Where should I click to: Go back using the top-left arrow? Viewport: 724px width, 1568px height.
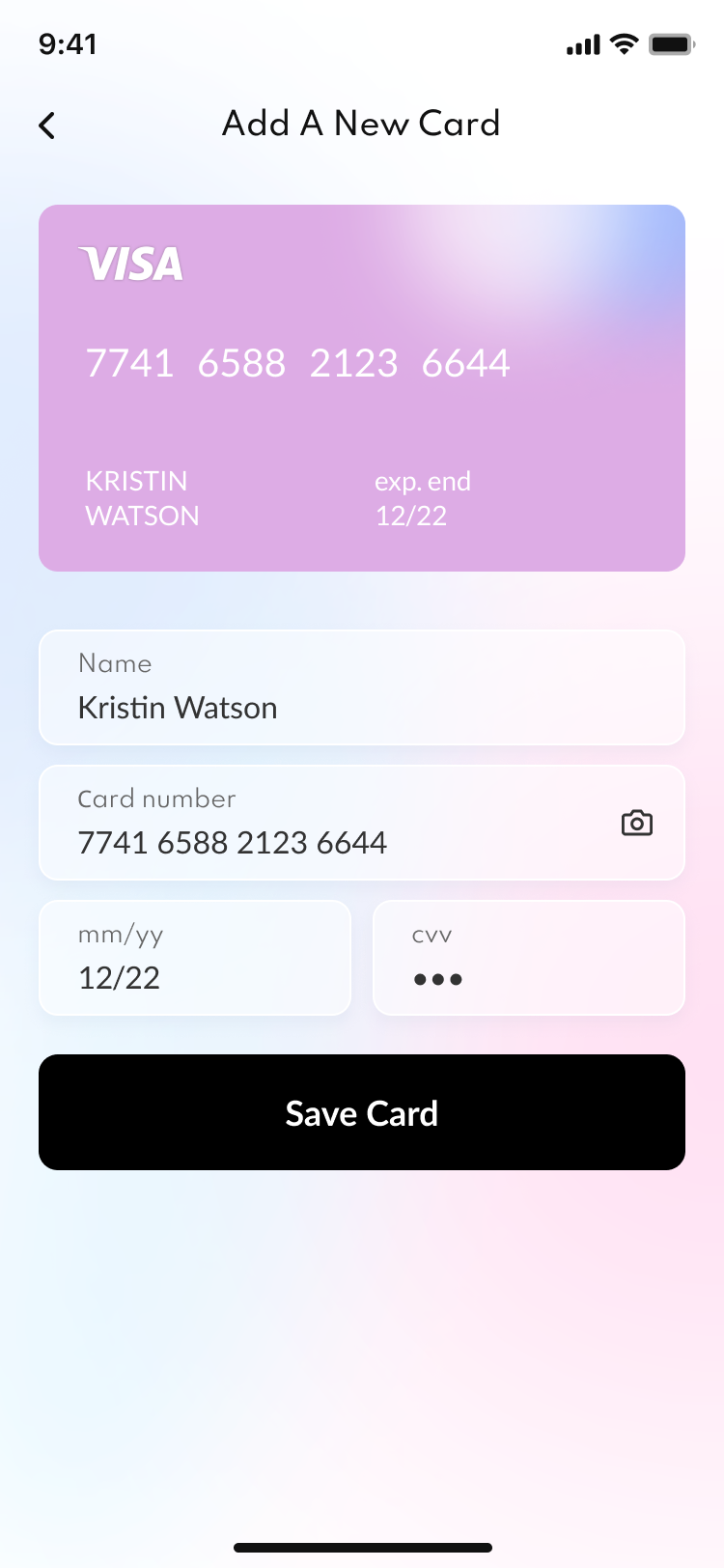(46, 126)
